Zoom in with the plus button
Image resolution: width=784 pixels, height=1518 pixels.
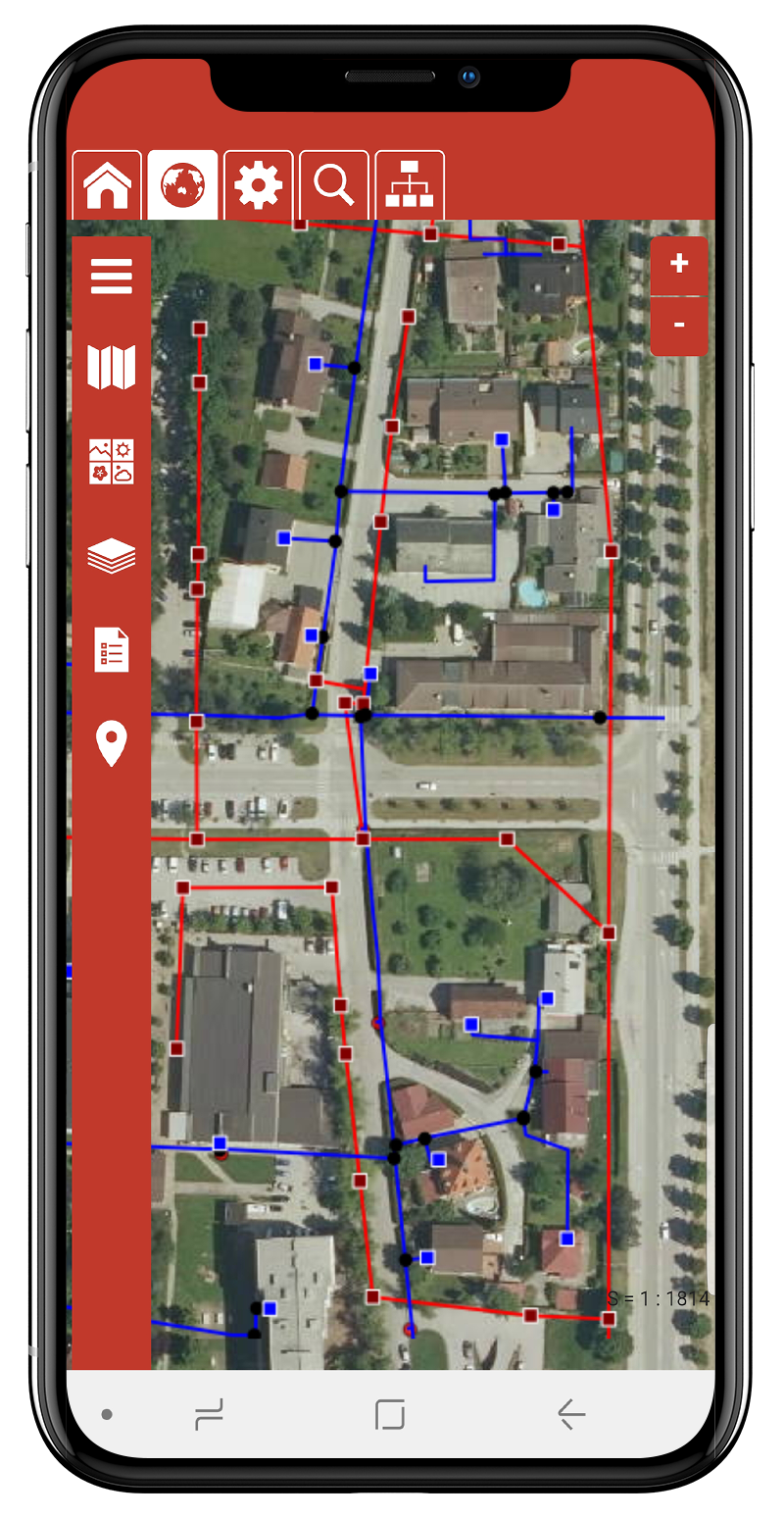[678, 264]
